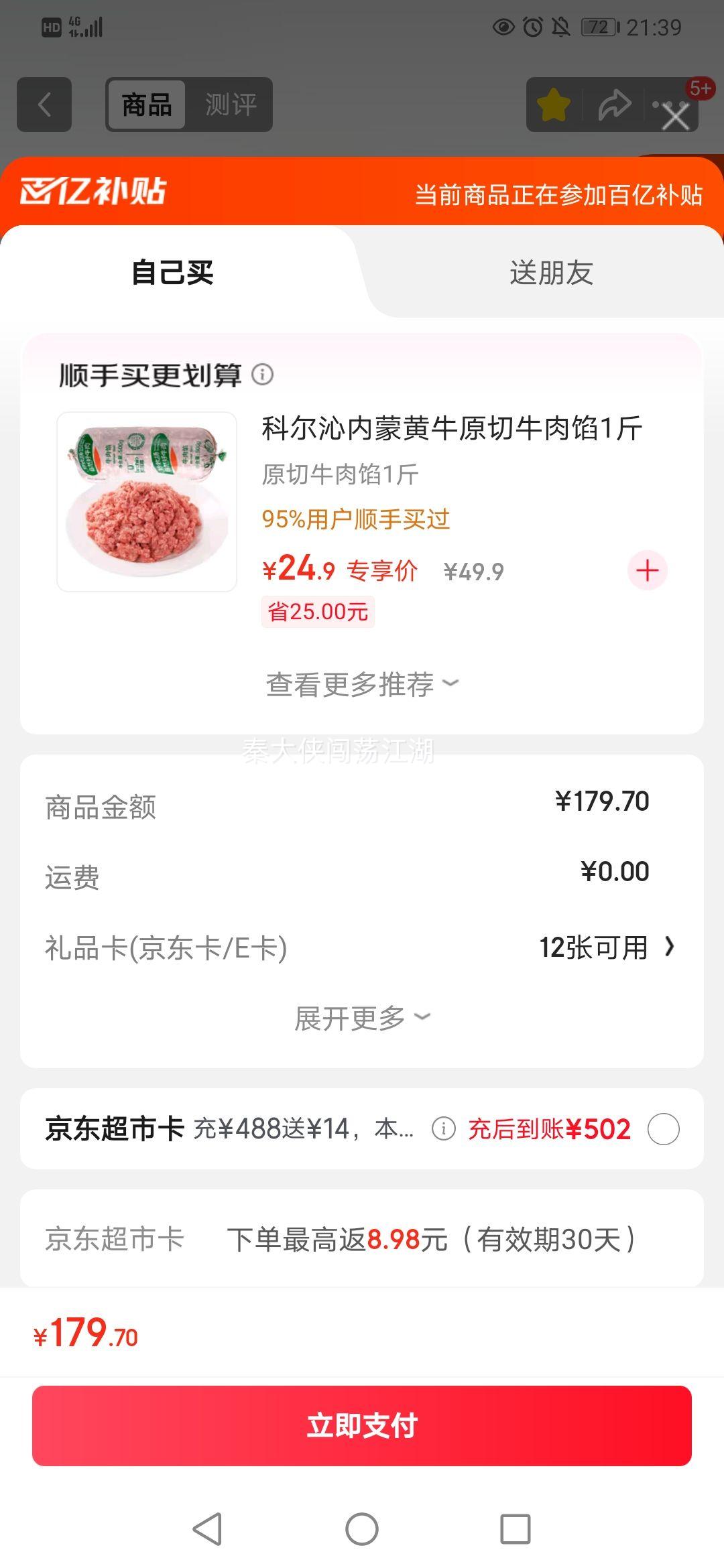
Task: Open info icon beside 顺手买更划算
Action: 262,374
